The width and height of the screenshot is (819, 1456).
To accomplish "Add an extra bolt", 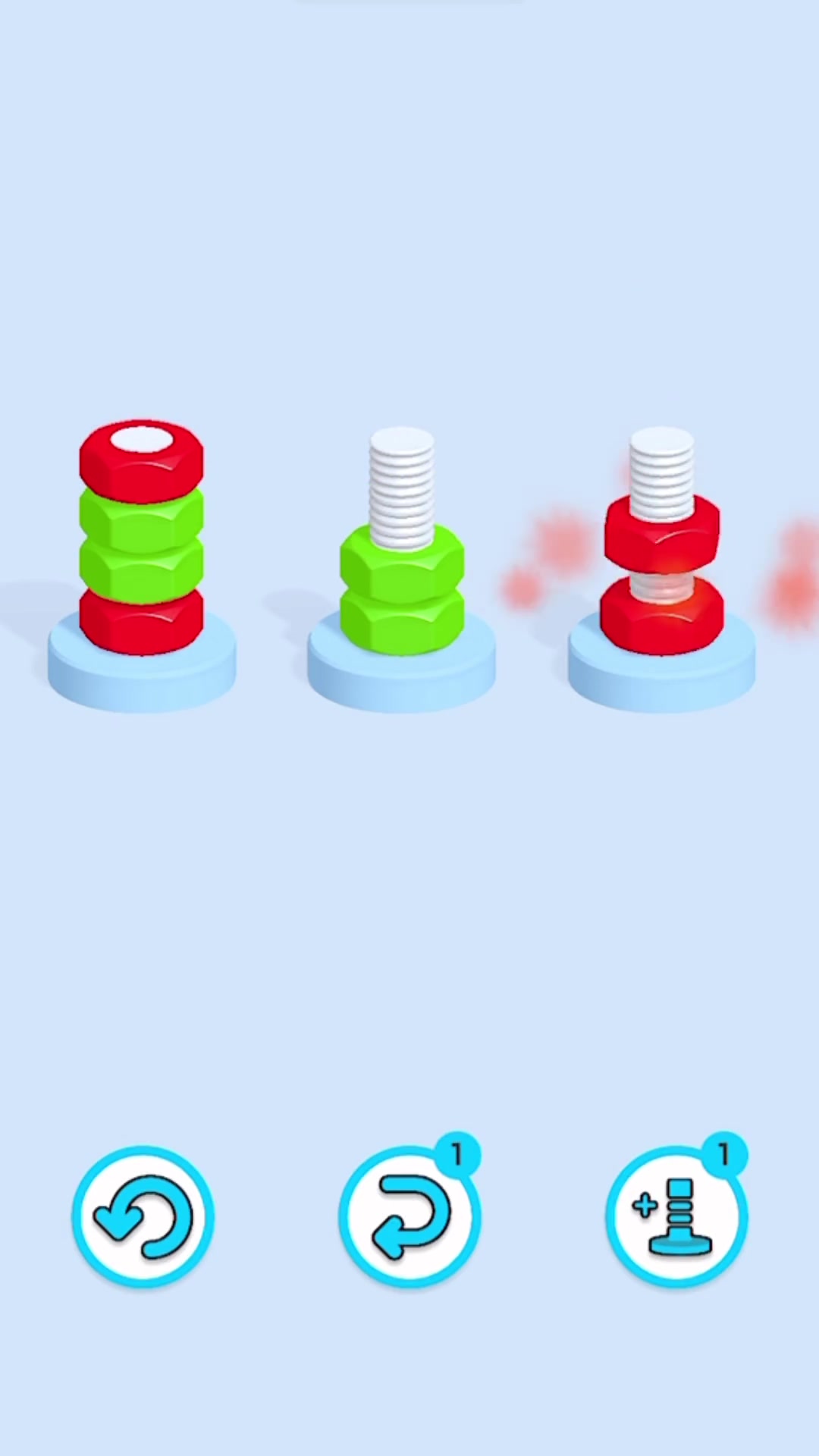I will point(676,1216).
